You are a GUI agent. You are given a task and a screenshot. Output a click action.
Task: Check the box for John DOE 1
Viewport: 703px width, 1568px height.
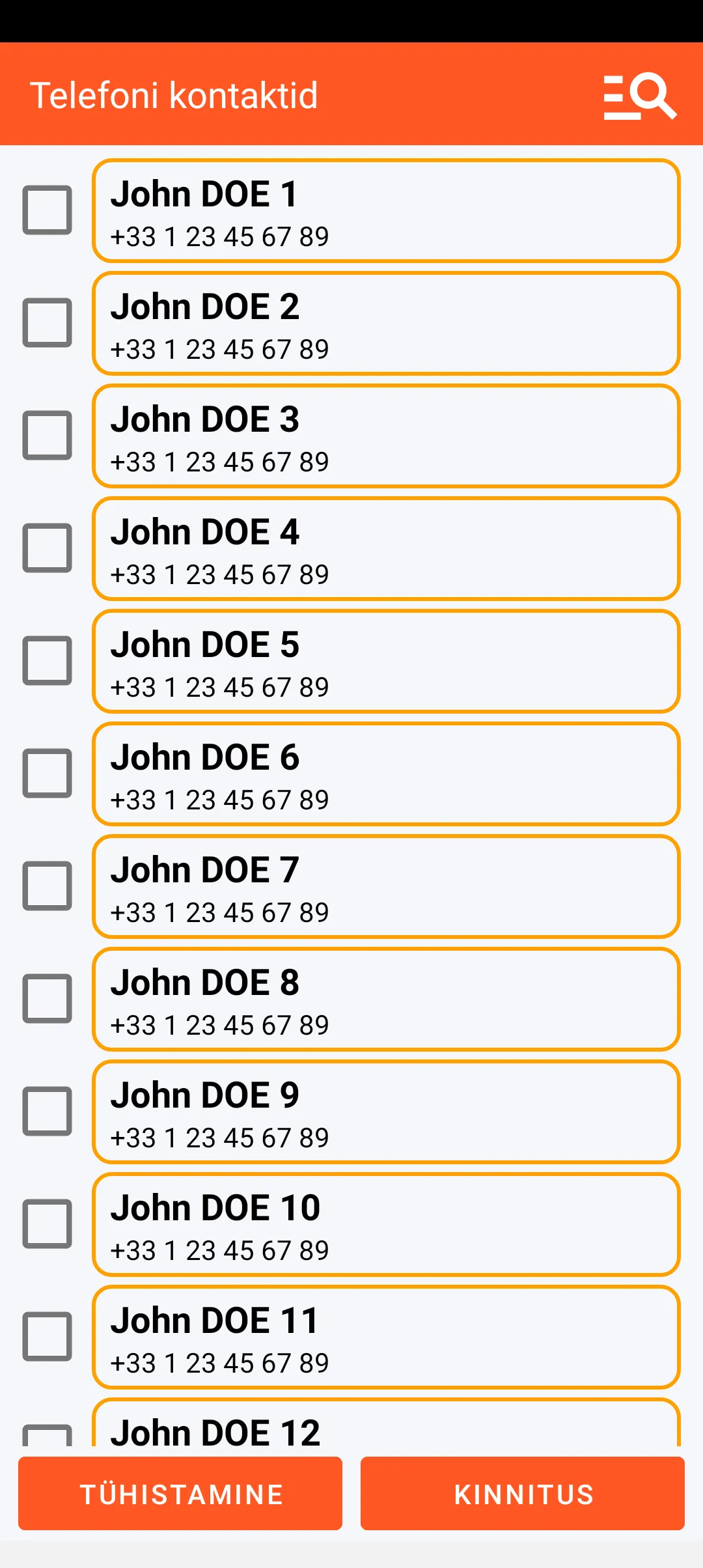click(47, 210)
